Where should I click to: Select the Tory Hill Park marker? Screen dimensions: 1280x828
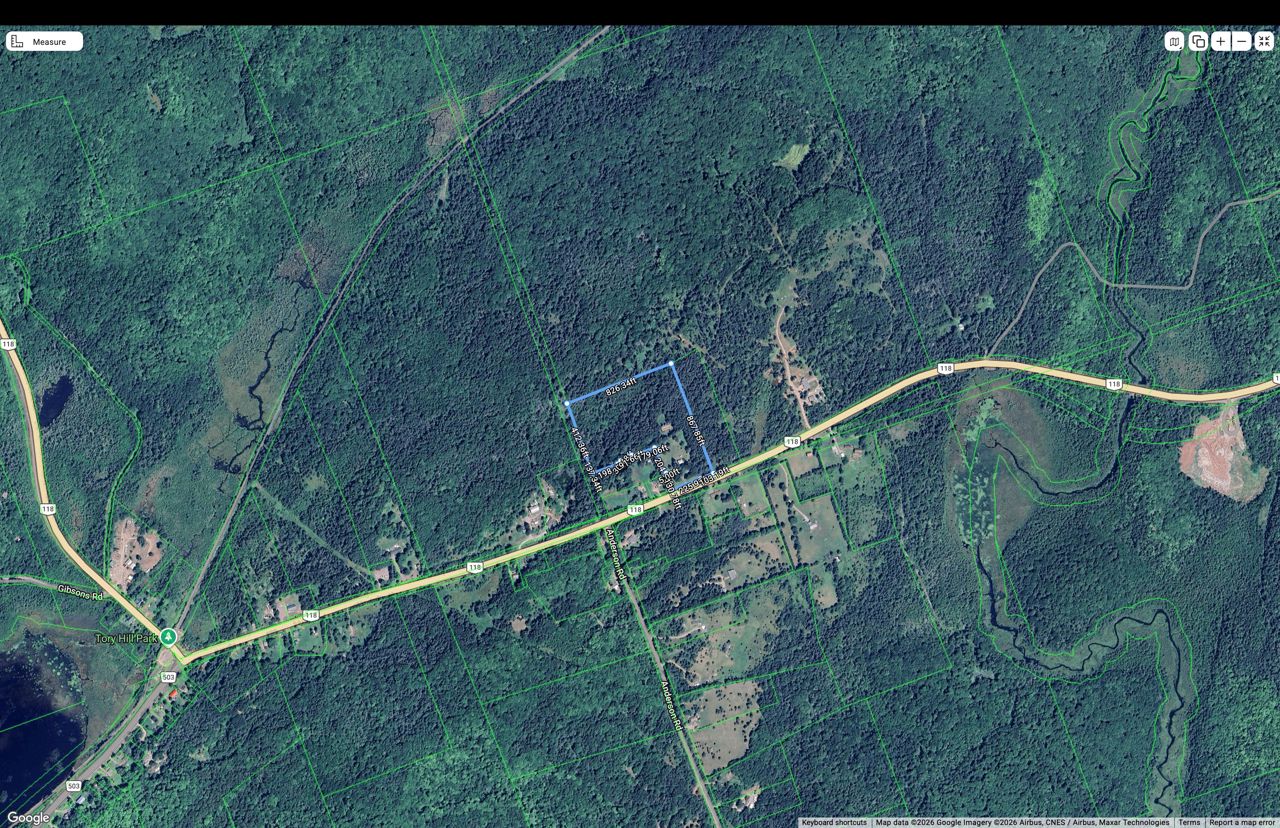(169, 637)
